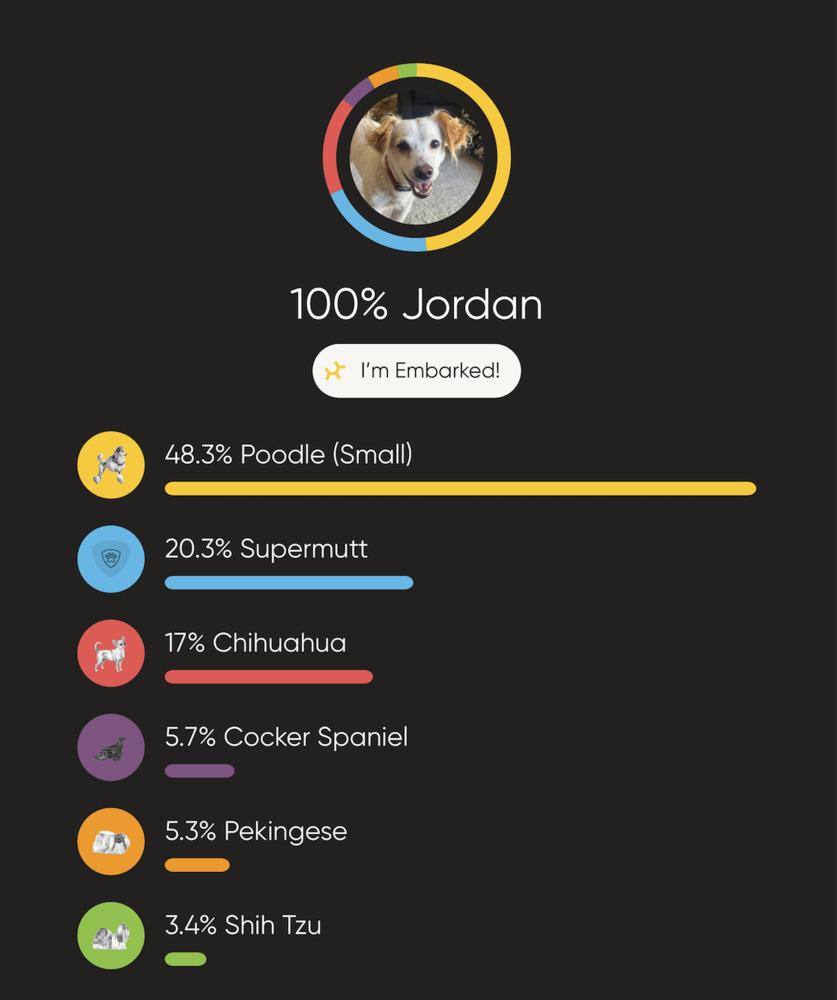Image resolution: width=837 pixels, height=1000 pixels.
Task: Open the 5.7% Cocker Spaniel entry
Action: point(283,736)
